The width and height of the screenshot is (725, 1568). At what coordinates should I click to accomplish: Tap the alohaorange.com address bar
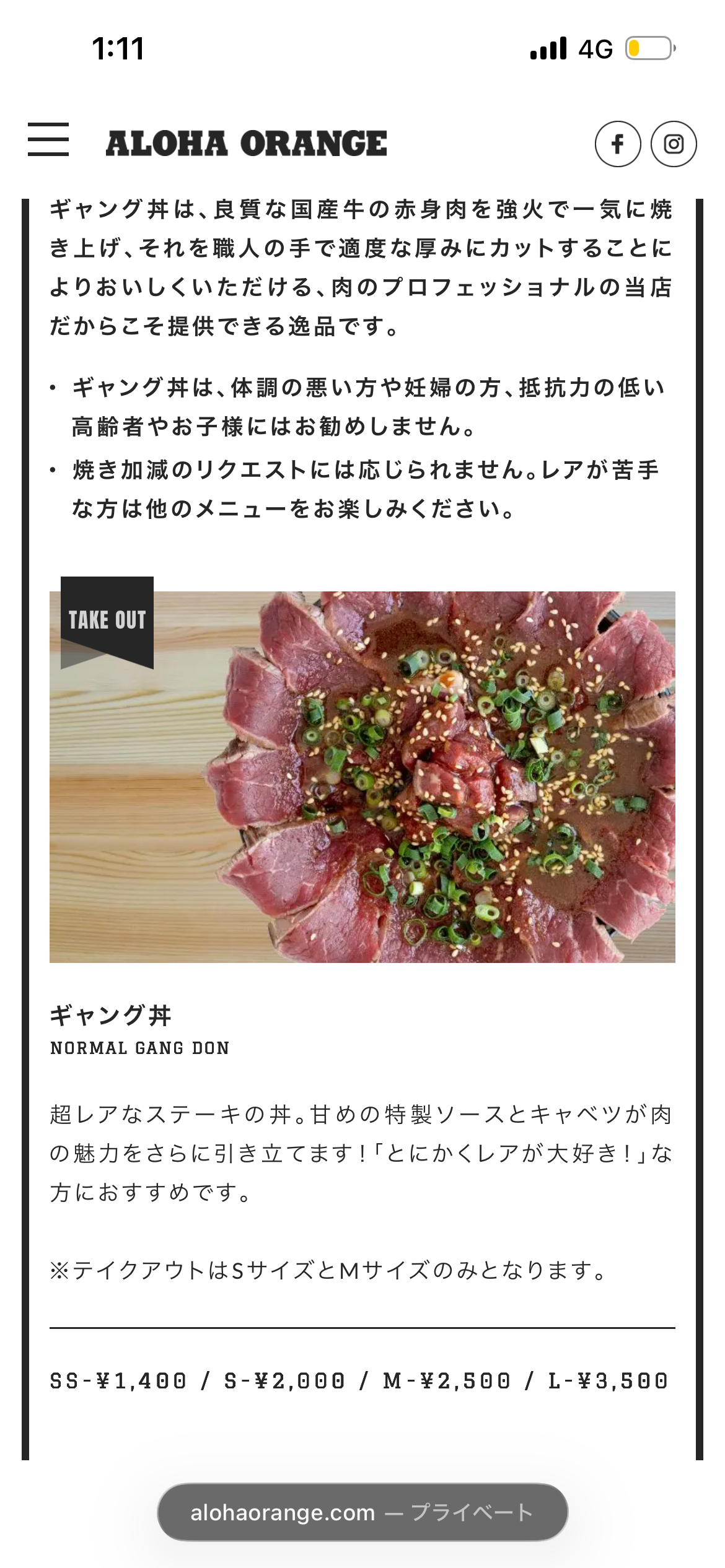pos(362,1512)
